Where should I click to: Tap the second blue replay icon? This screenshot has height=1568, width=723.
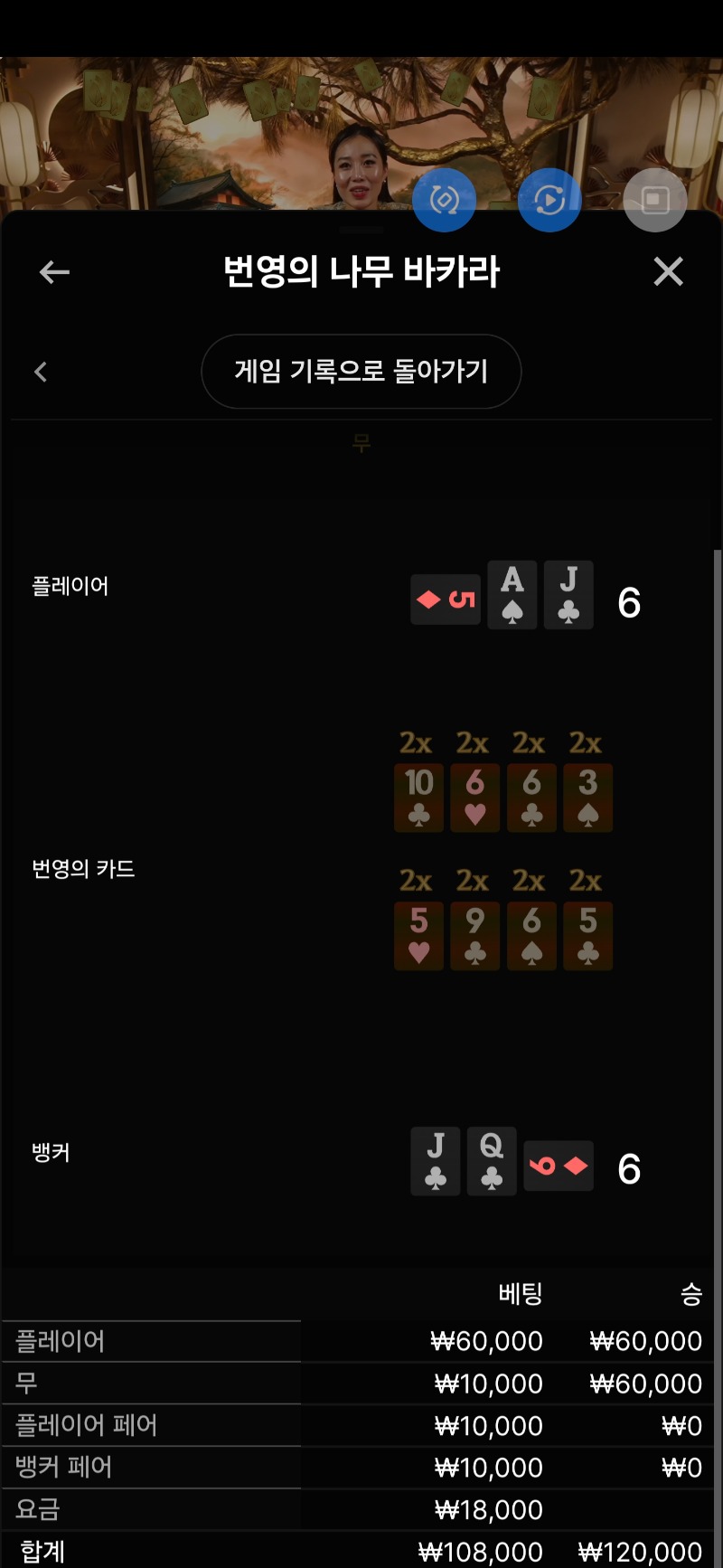pos(549,200)
